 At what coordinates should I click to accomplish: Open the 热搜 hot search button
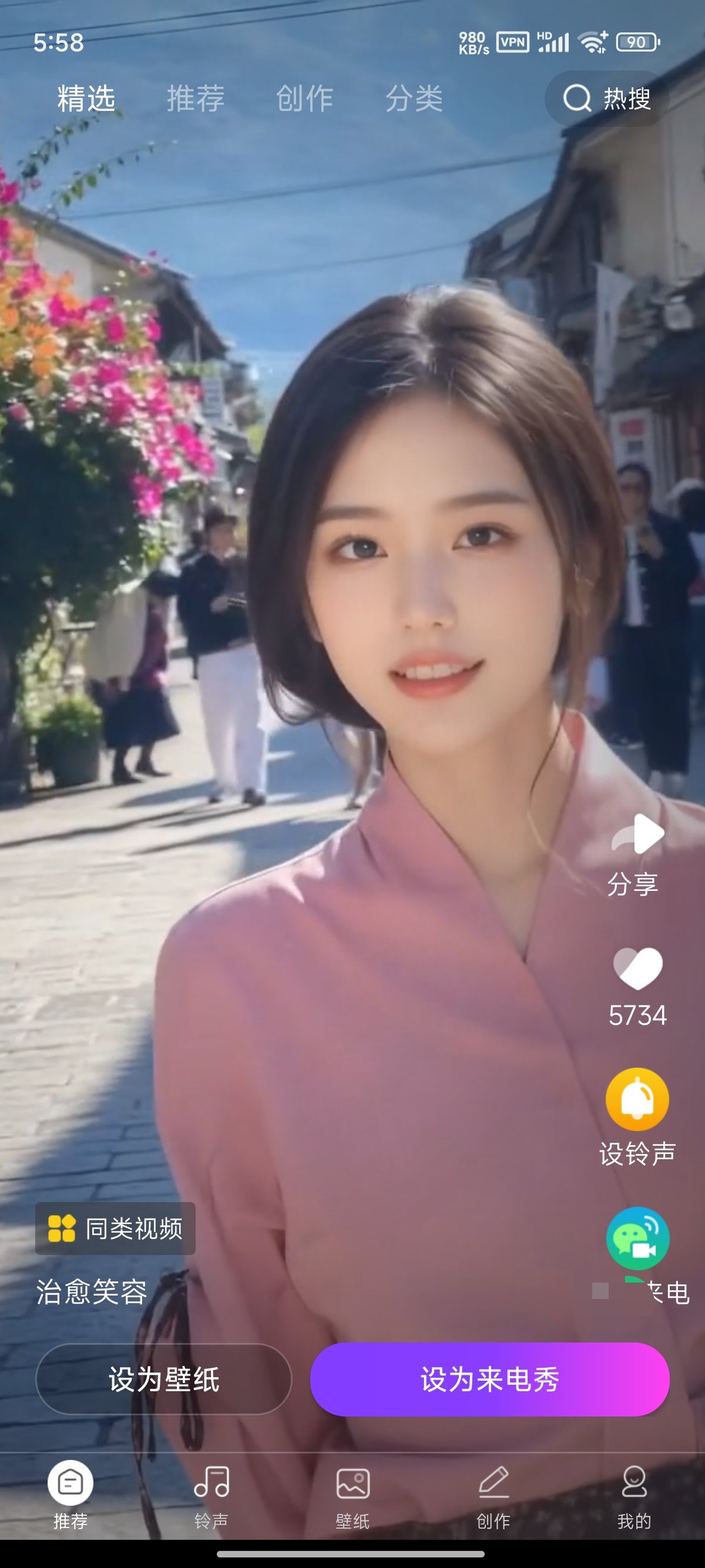(606, 99)
